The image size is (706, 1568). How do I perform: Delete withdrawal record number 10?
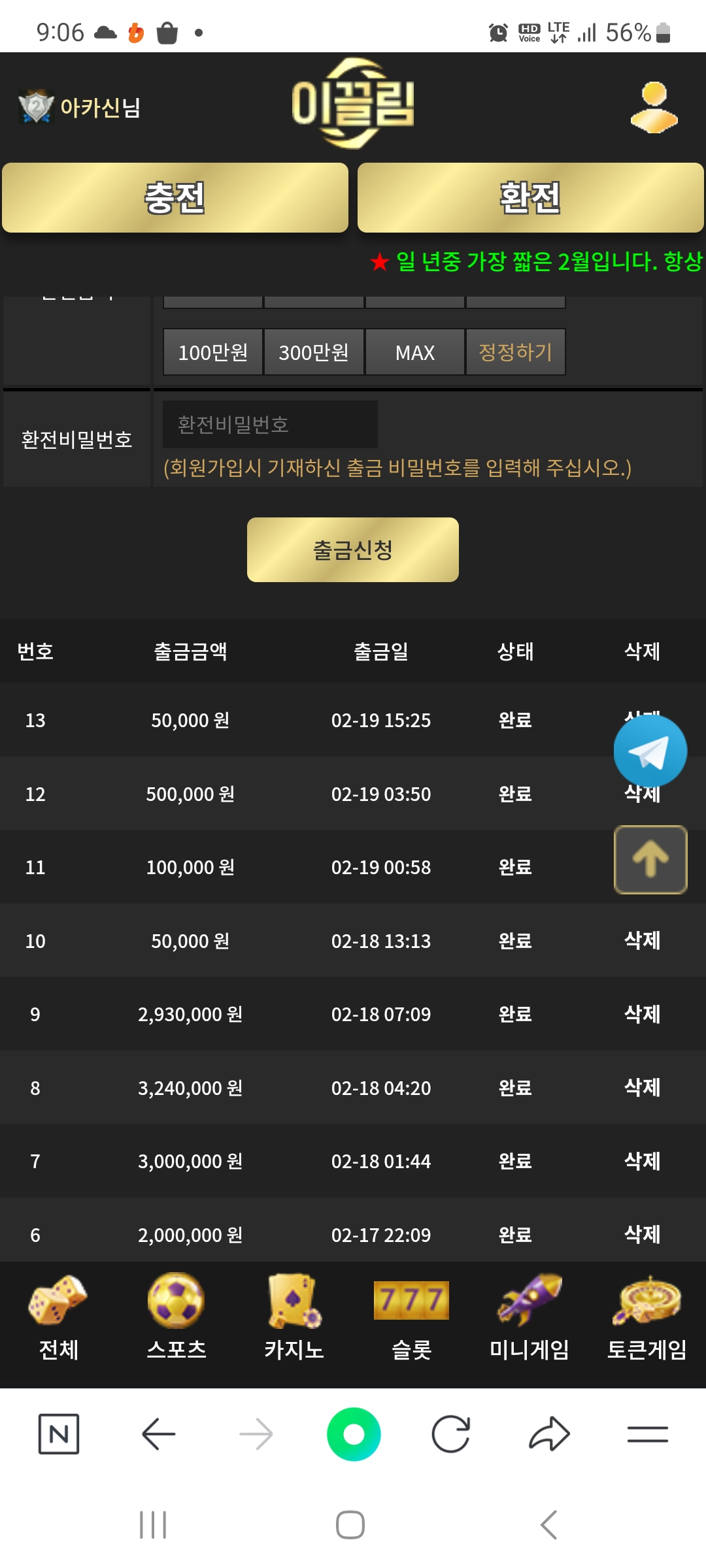tap(642, 941)
